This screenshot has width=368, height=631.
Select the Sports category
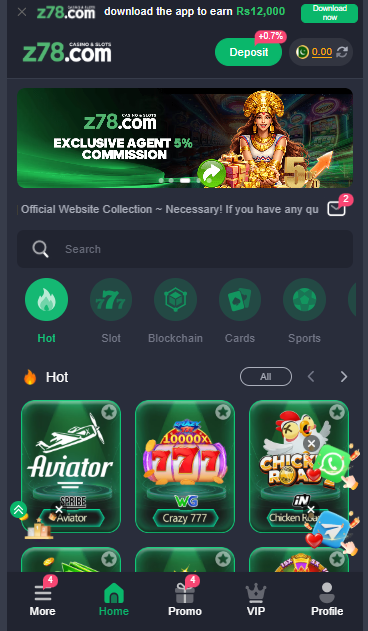point(304,311)
